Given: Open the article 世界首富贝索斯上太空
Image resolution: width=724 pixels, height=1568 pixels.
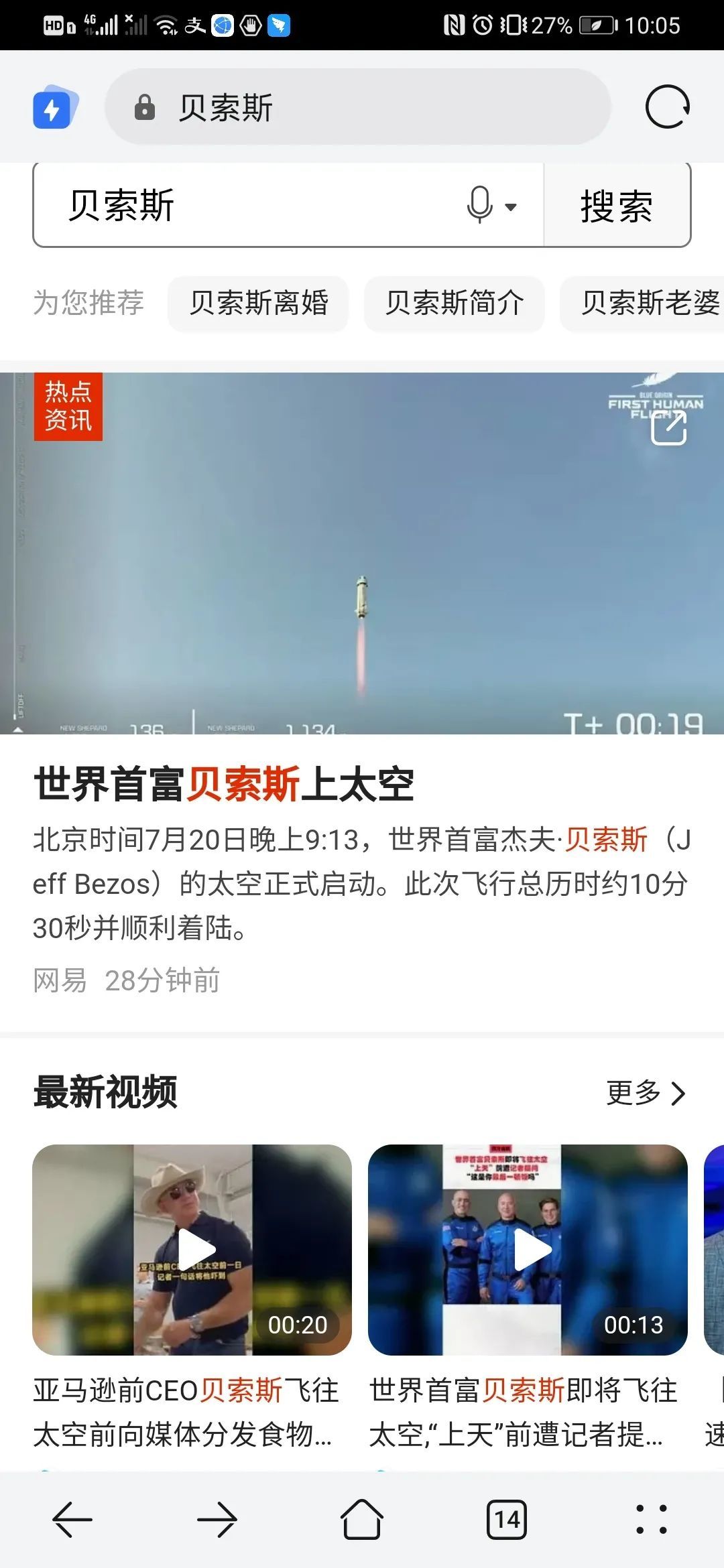Looking at the screenshot, I should (x=224, y=783).
